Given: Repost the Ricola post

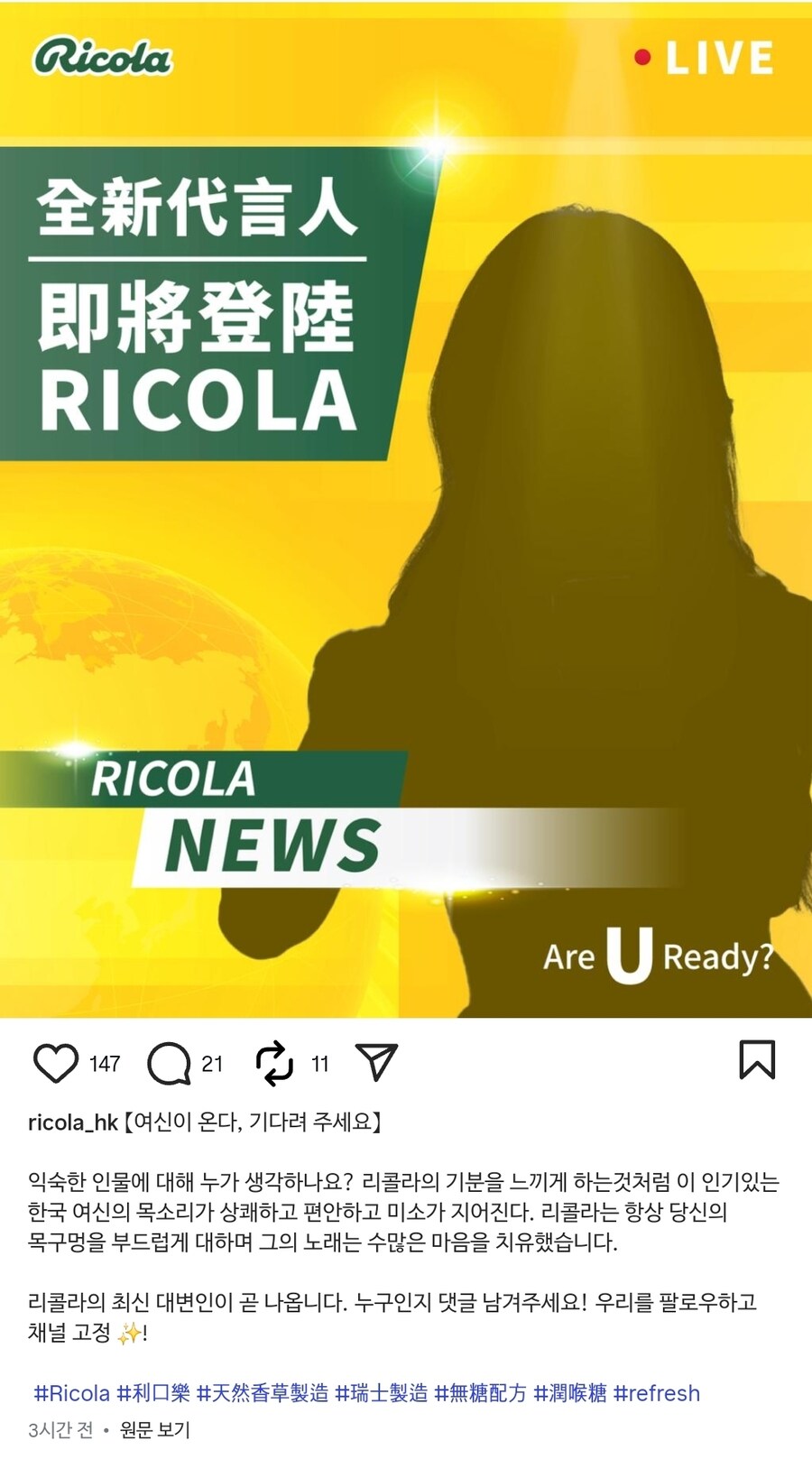Looking at the screenshot, I should point(274,1063).
